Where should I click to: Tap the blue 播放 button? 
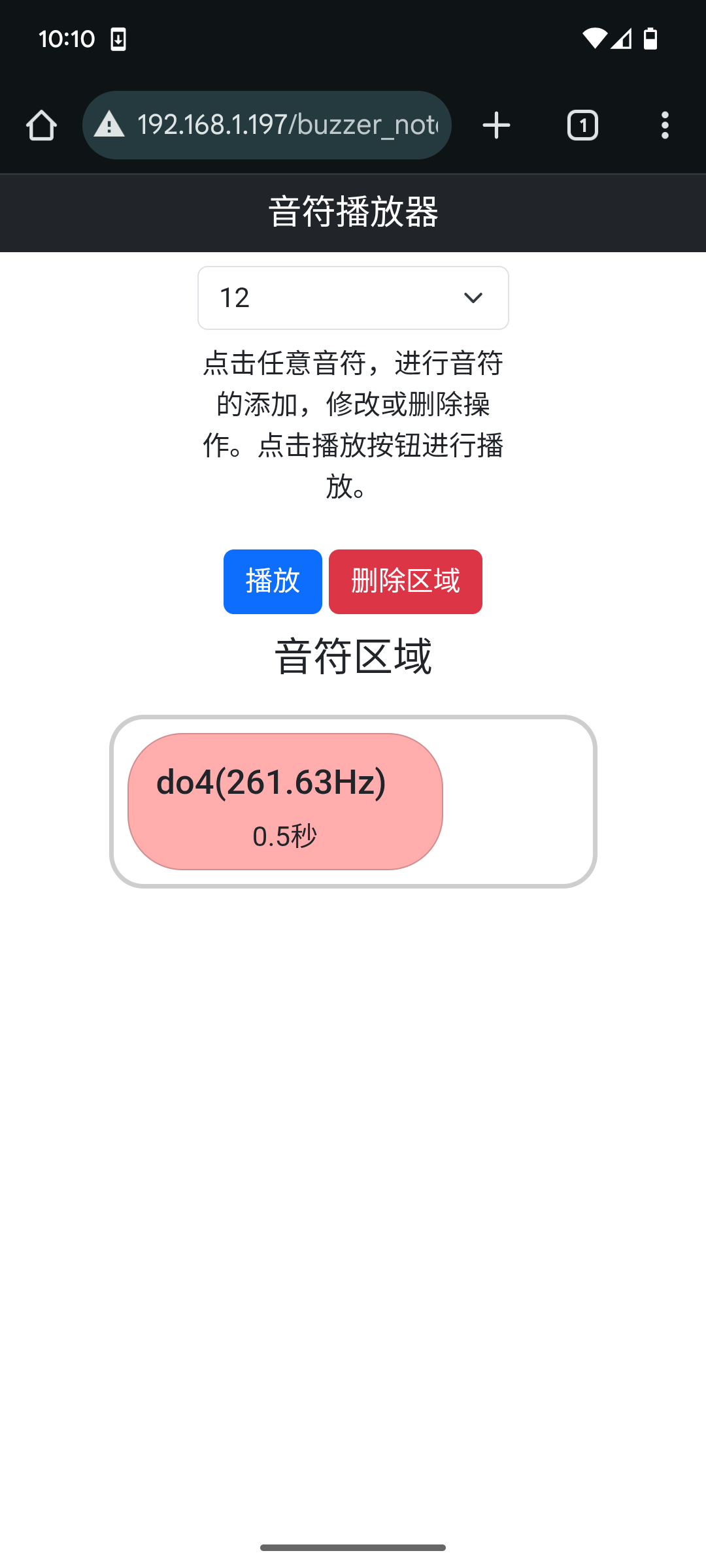tap(273, 581)
